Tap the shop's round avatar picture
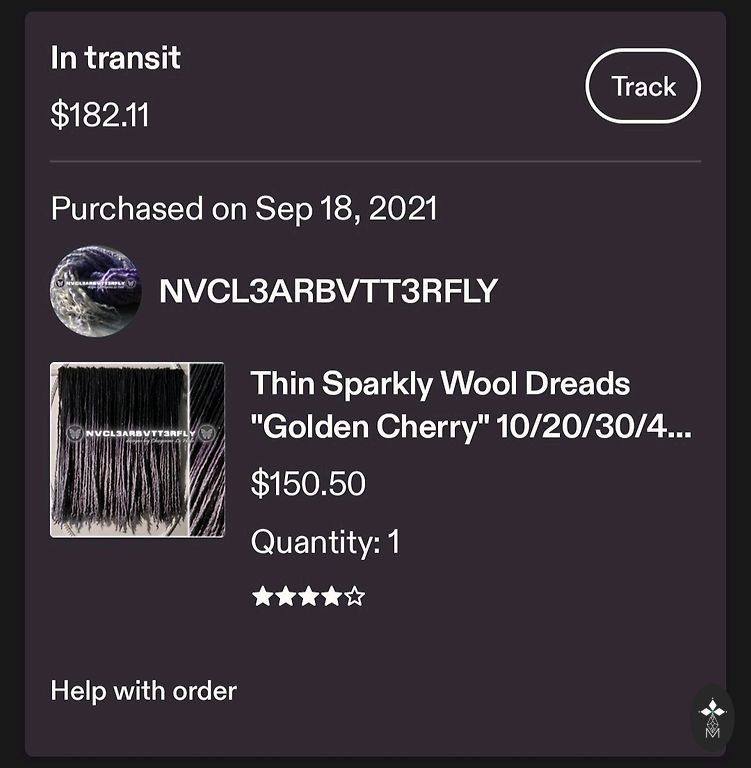 tap(95, 291)
